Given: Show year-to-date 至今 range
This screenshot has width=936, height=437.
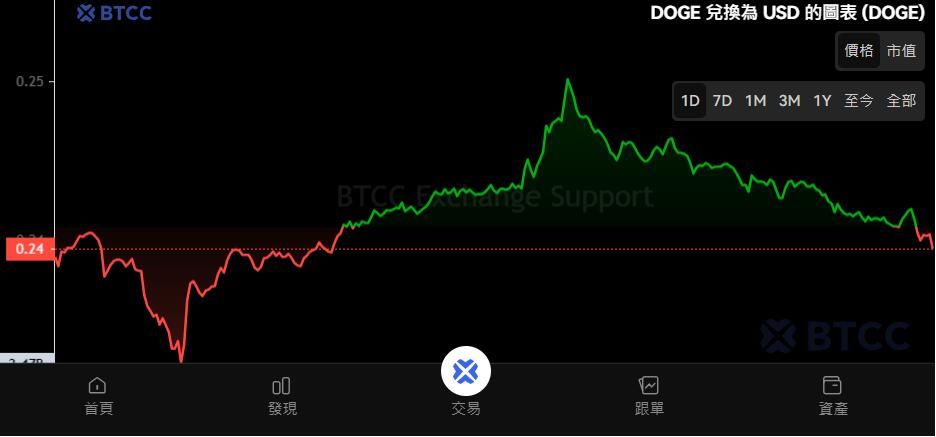Looking at the screenshot, I should pos(859,100).
